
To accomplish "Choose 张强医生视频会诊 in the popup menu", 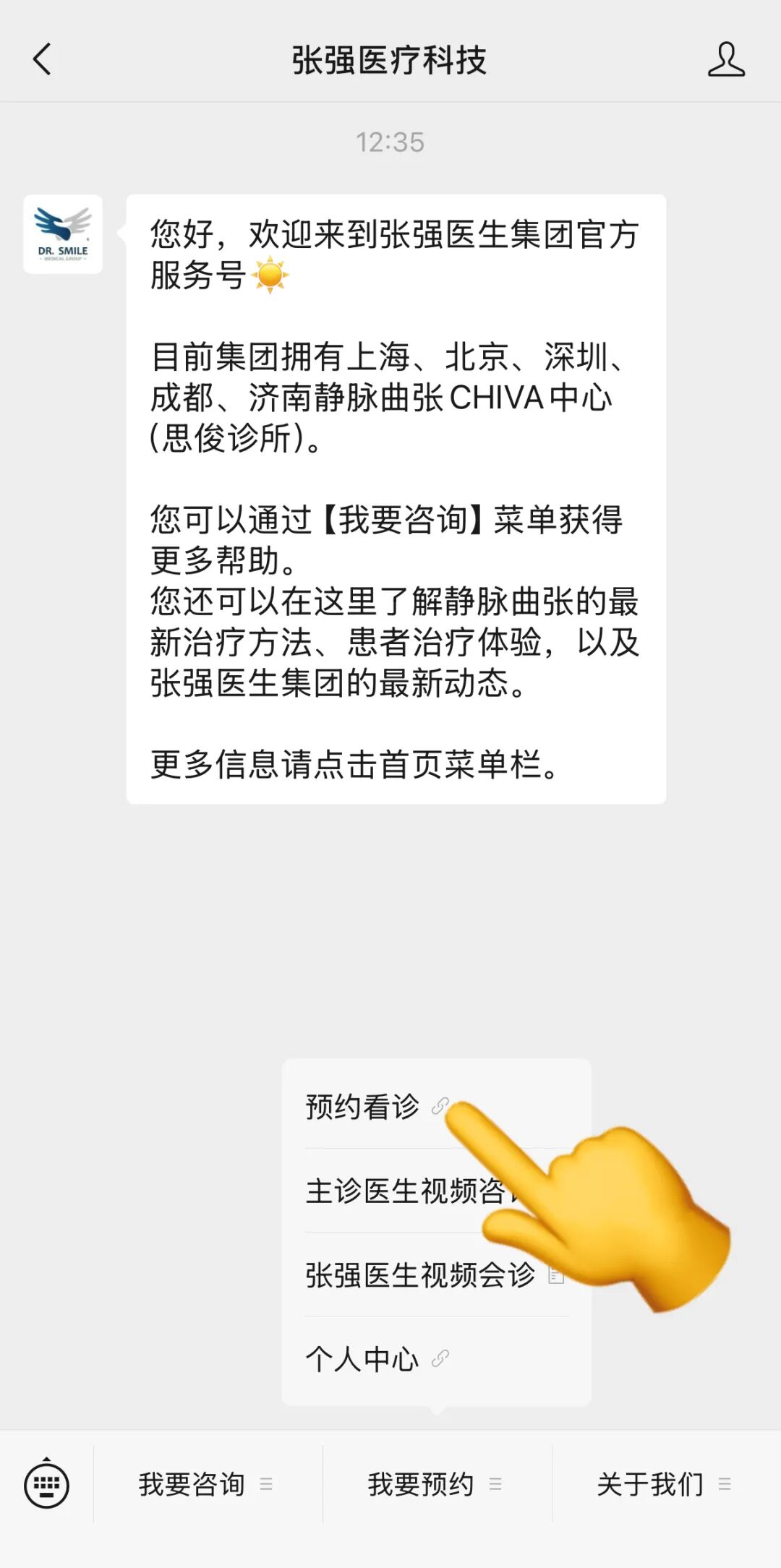I will (419, 1274).
